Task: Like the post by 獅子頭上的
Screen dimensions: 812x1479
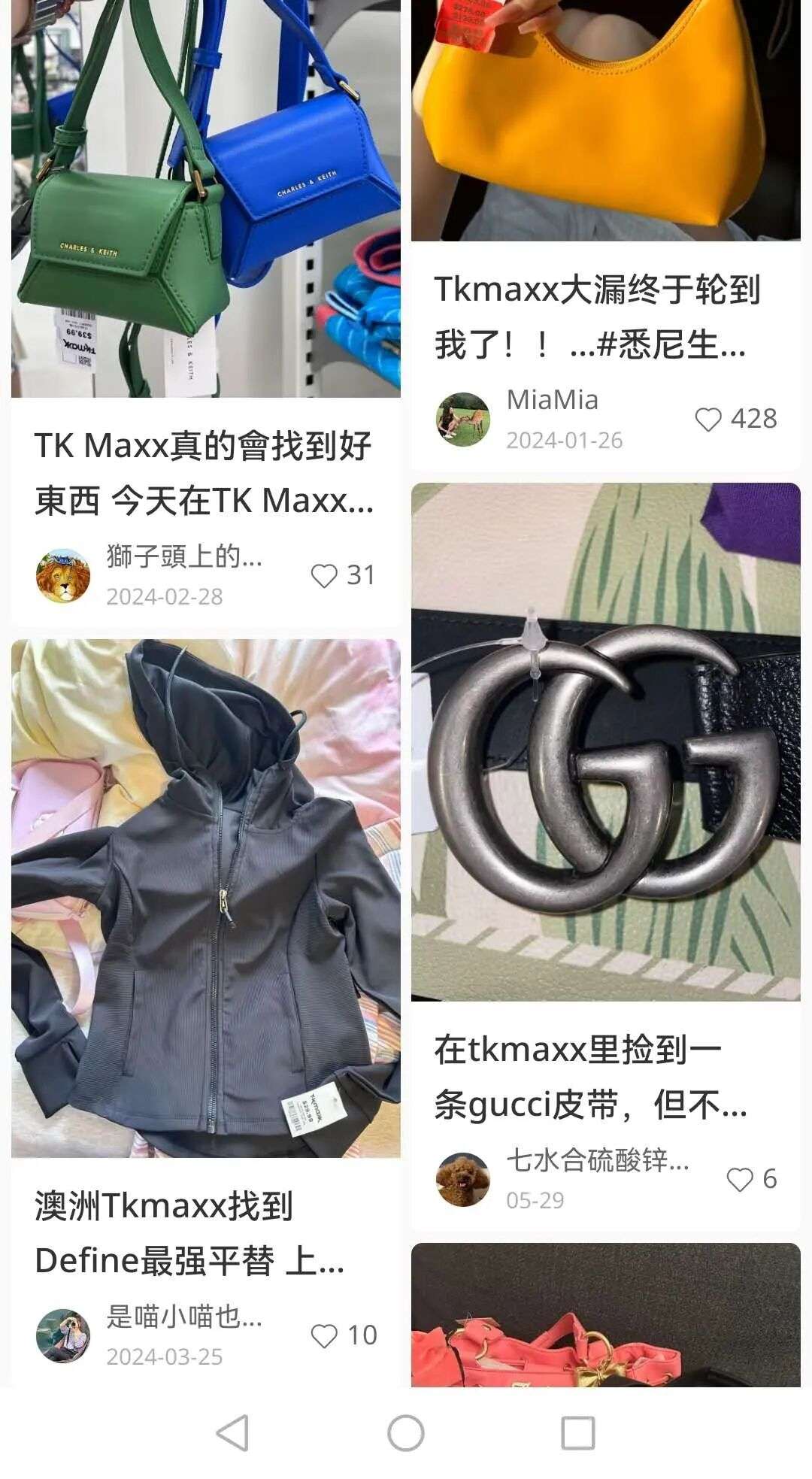Action: coord(324,576)
